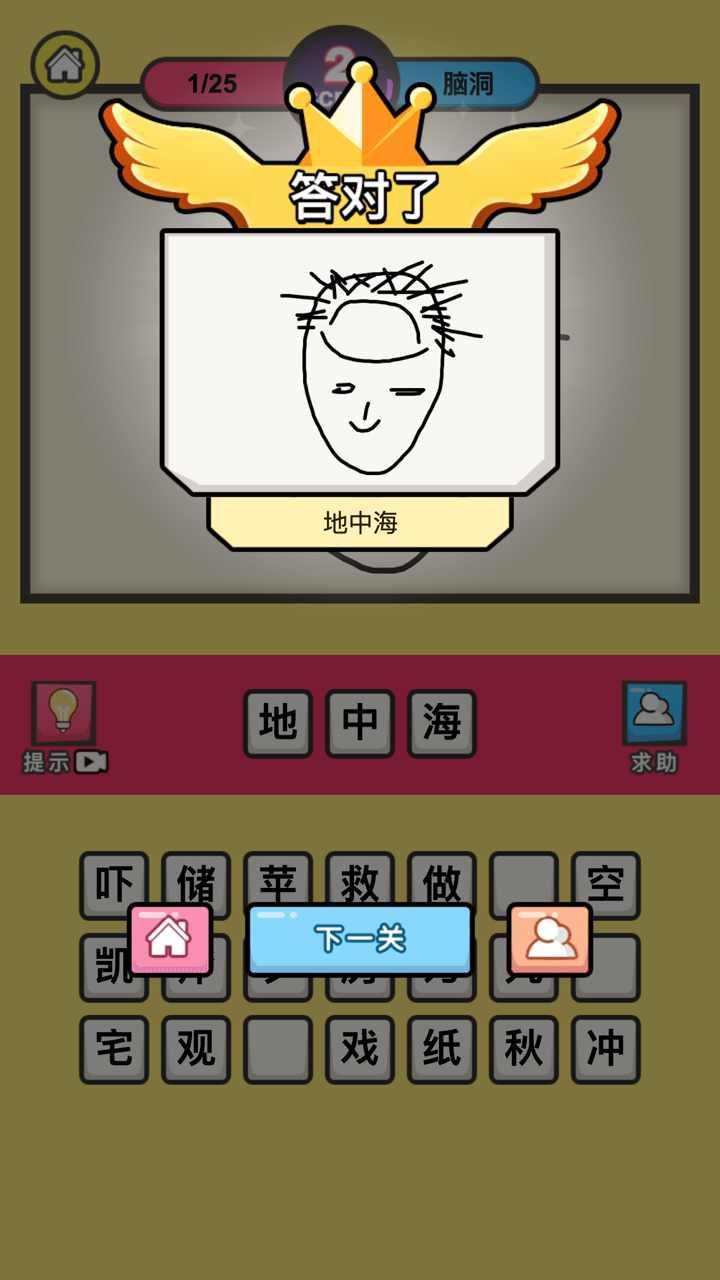Select the 中 answer tile
Screen dimensions: 720x1280
[359, 722]
